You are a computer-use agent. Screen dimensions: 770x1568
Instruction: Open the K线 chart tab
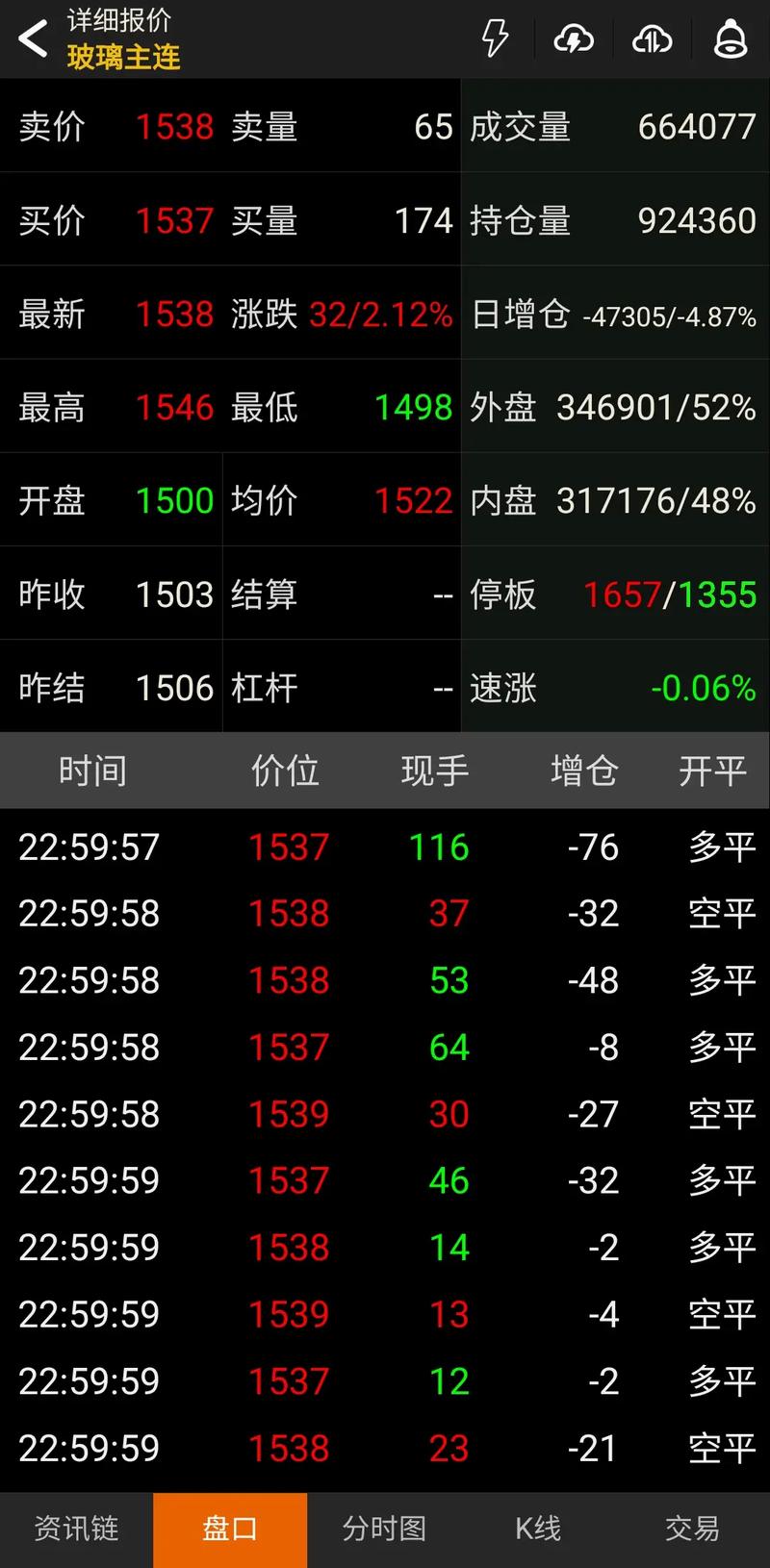(536, 1530)
